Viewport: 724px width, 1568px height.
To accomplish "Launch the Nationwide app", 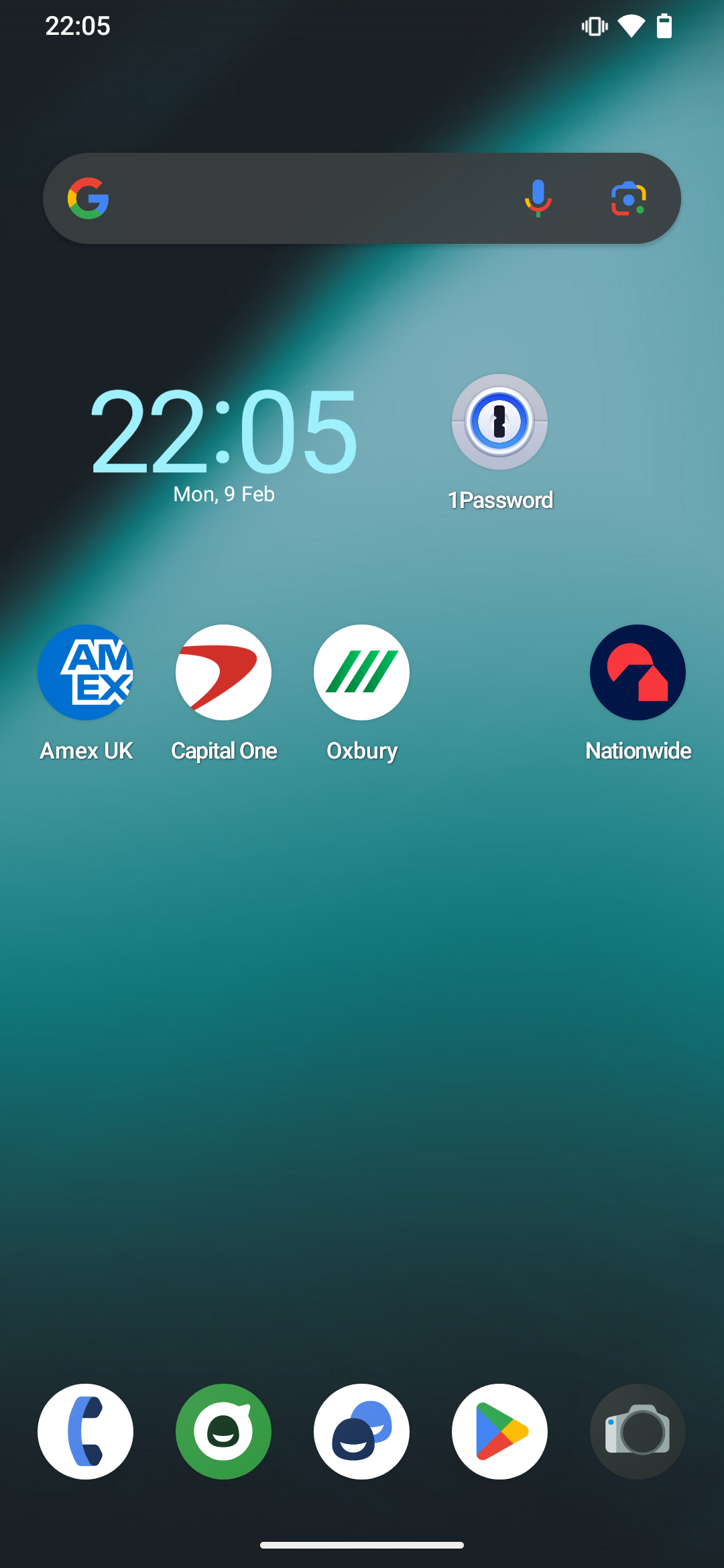I will (x=638, y=673).
